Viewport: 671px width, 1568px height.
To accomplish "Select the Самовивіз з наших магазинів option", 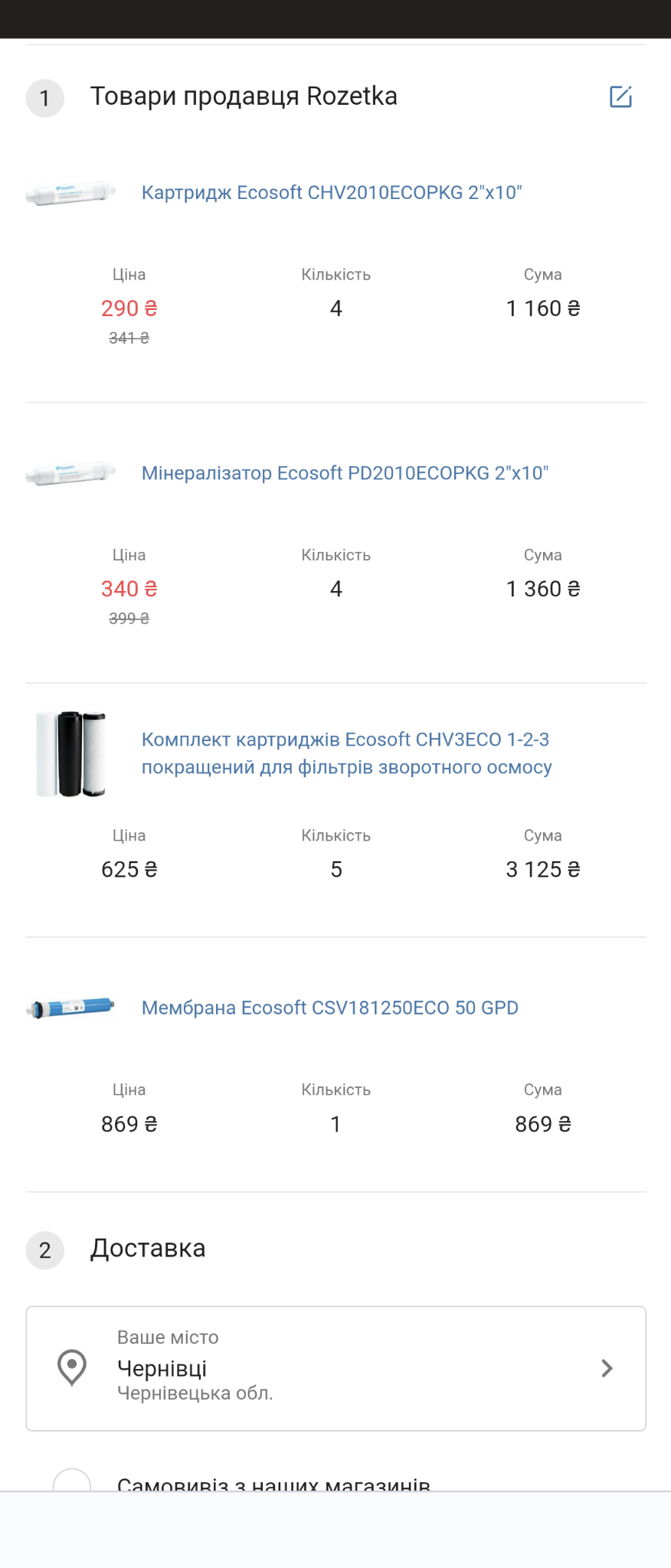I will [72, 1482].
